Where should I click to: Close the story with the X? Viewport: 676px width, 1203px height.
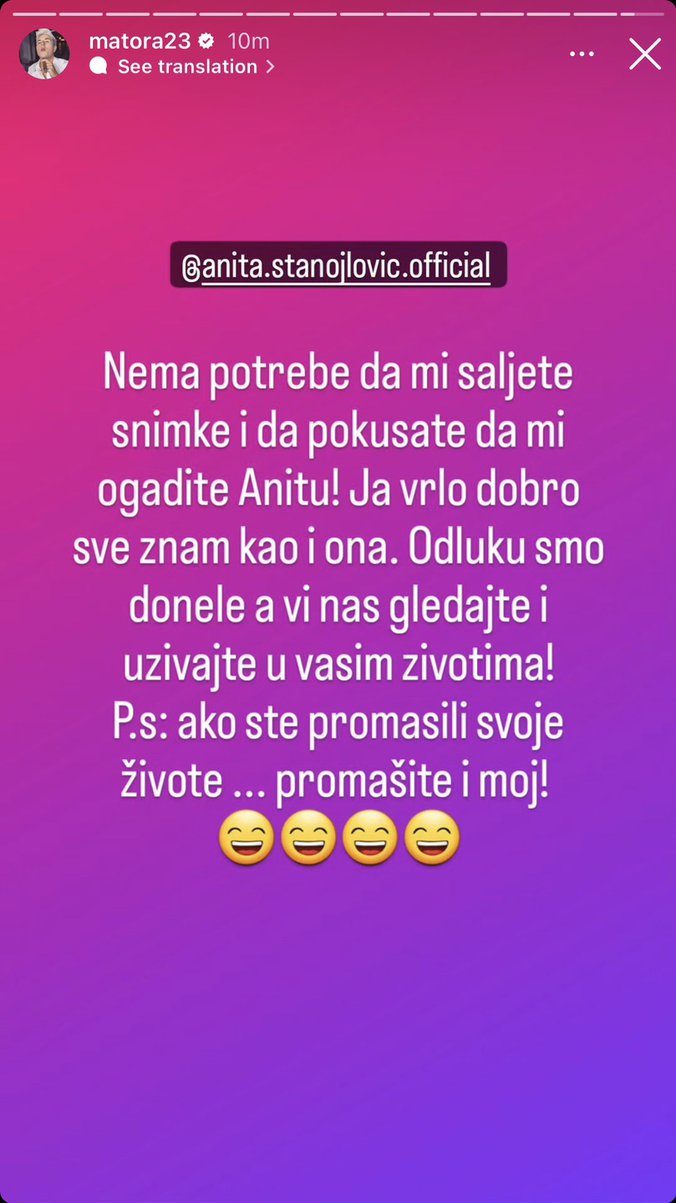click(645, 53)
